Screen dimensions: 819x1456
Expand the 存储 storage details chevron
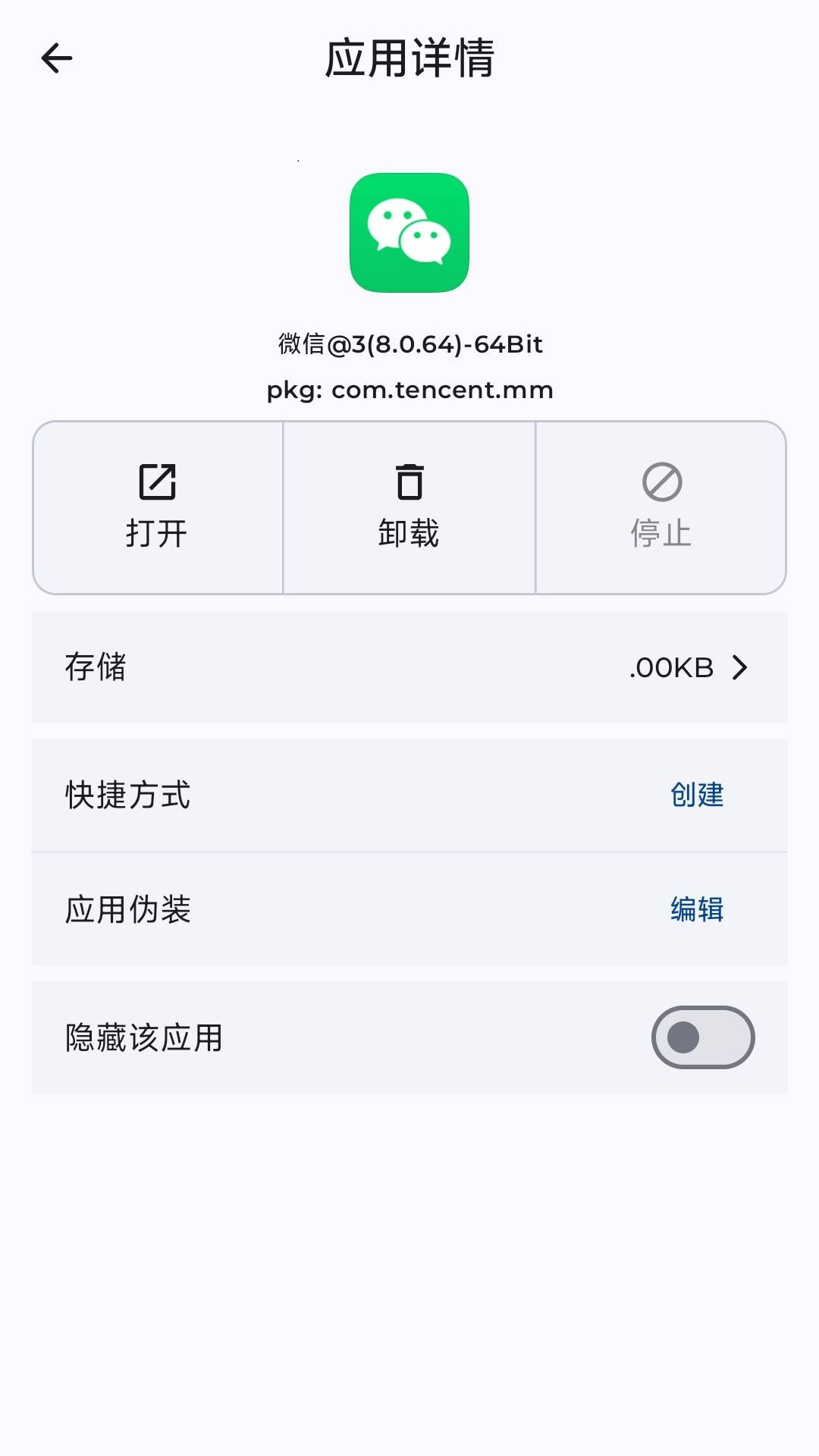(739, 668)
